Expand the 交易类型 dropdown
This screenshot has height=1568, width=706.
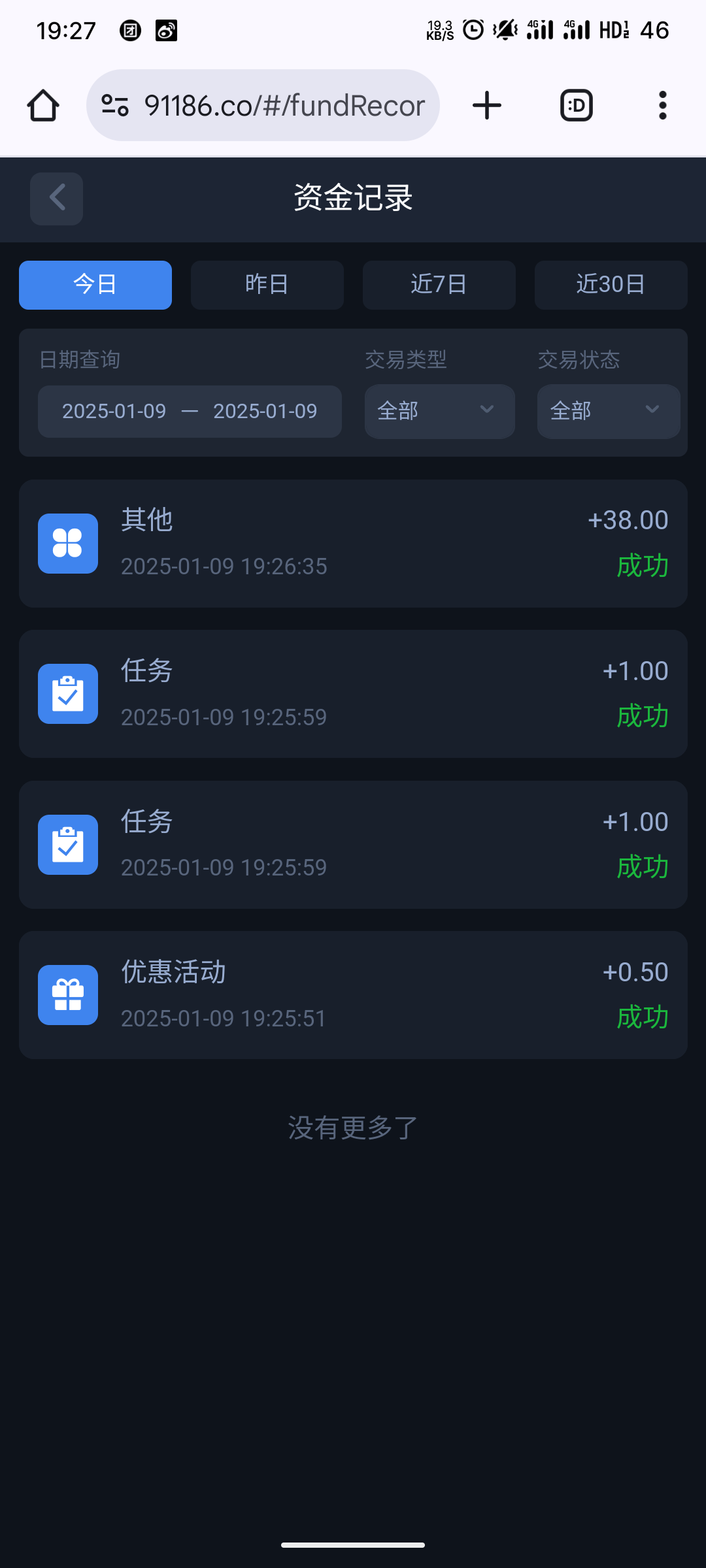click(439, 412)
